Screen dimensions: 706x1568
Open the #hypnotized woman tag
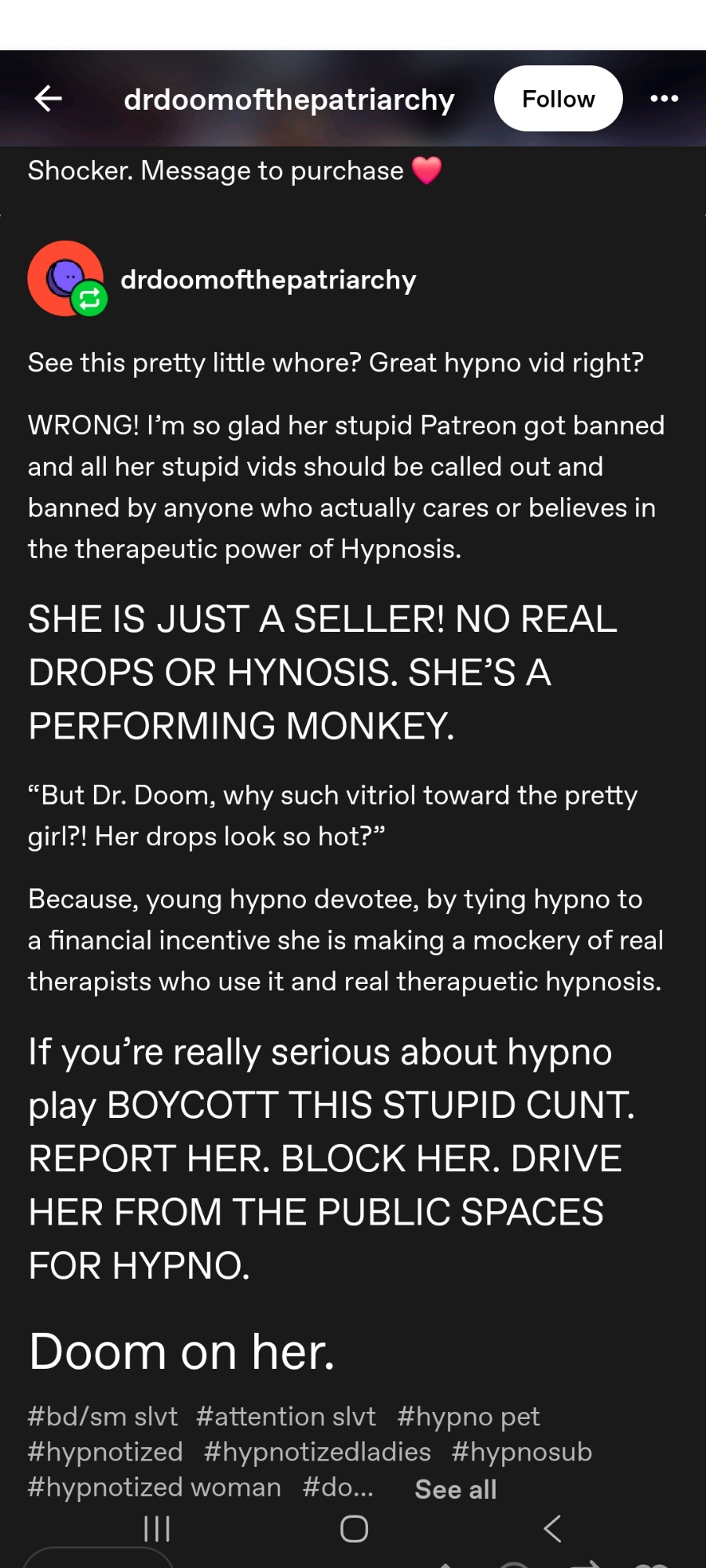155,1487
